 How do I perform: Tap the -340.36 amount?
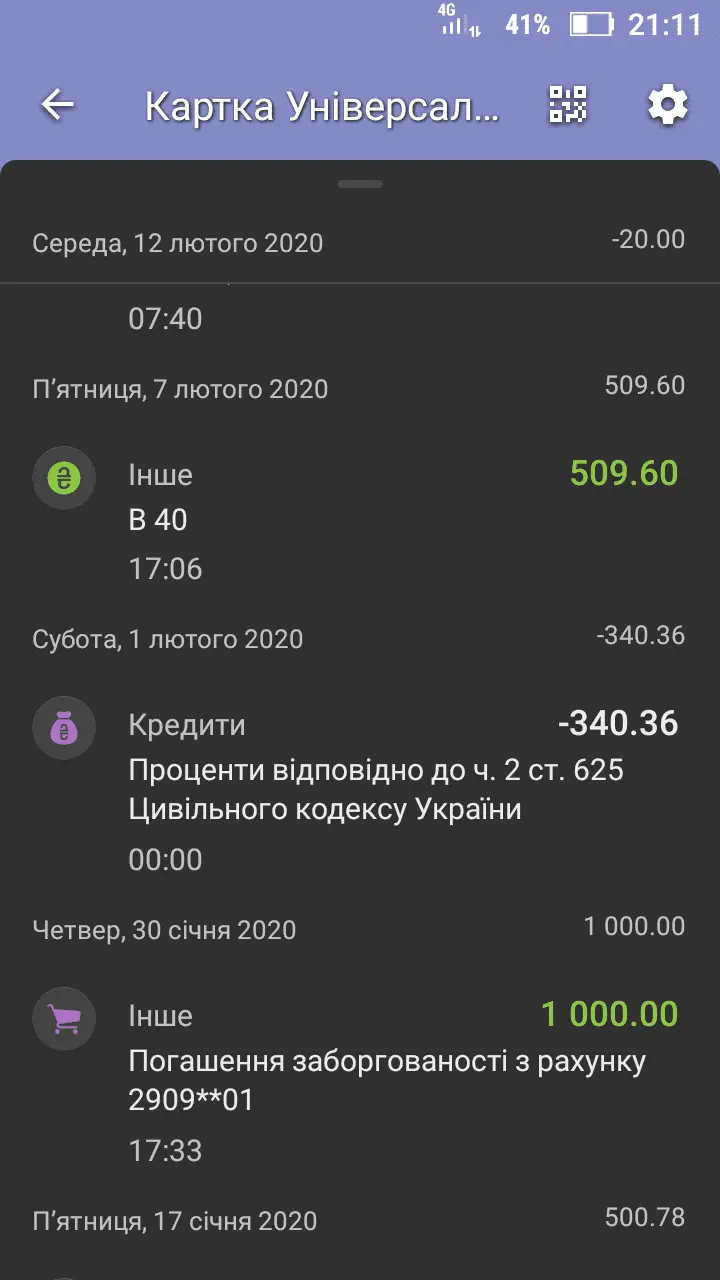point(618,721)
